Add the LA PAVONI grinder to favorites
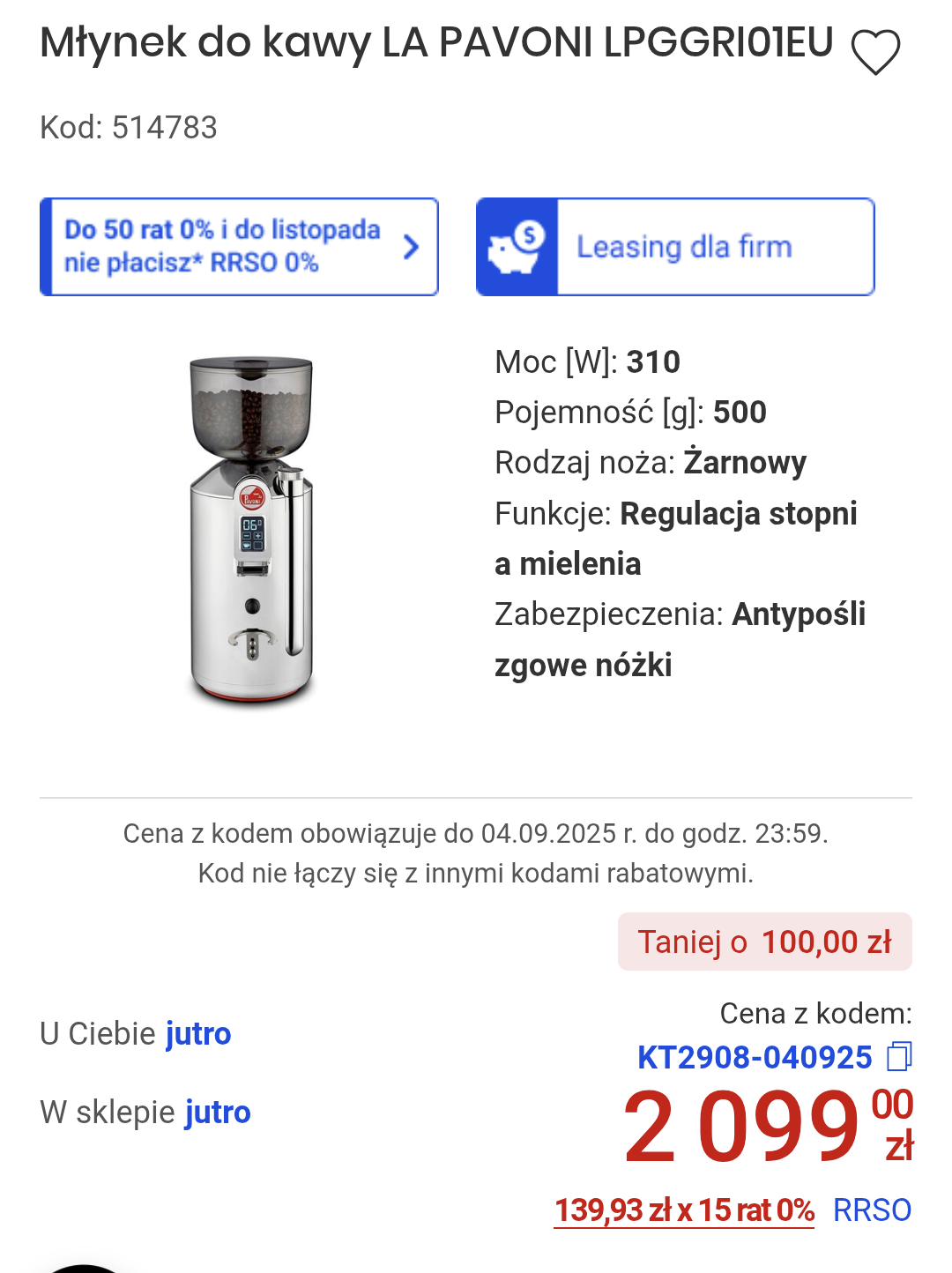The height and width of the screenshot is (1273, 952). pyautogui.click(x=875, y=51)
